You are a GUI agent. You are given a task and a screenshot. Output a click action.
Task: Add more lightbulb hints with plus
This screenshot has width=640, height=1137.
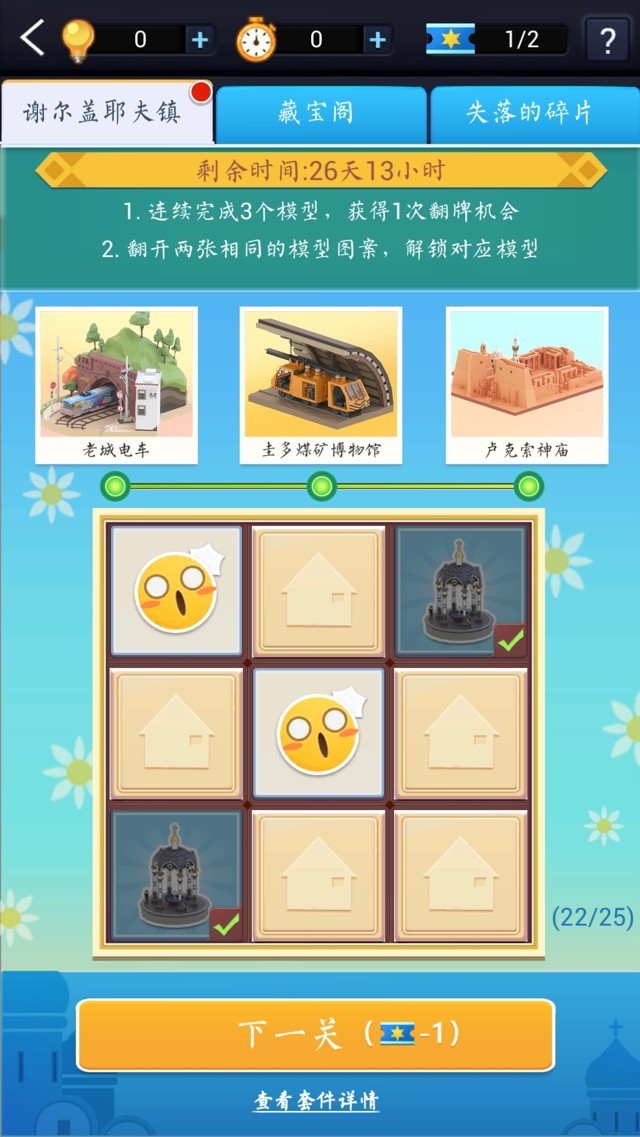(x=200, y=40)
